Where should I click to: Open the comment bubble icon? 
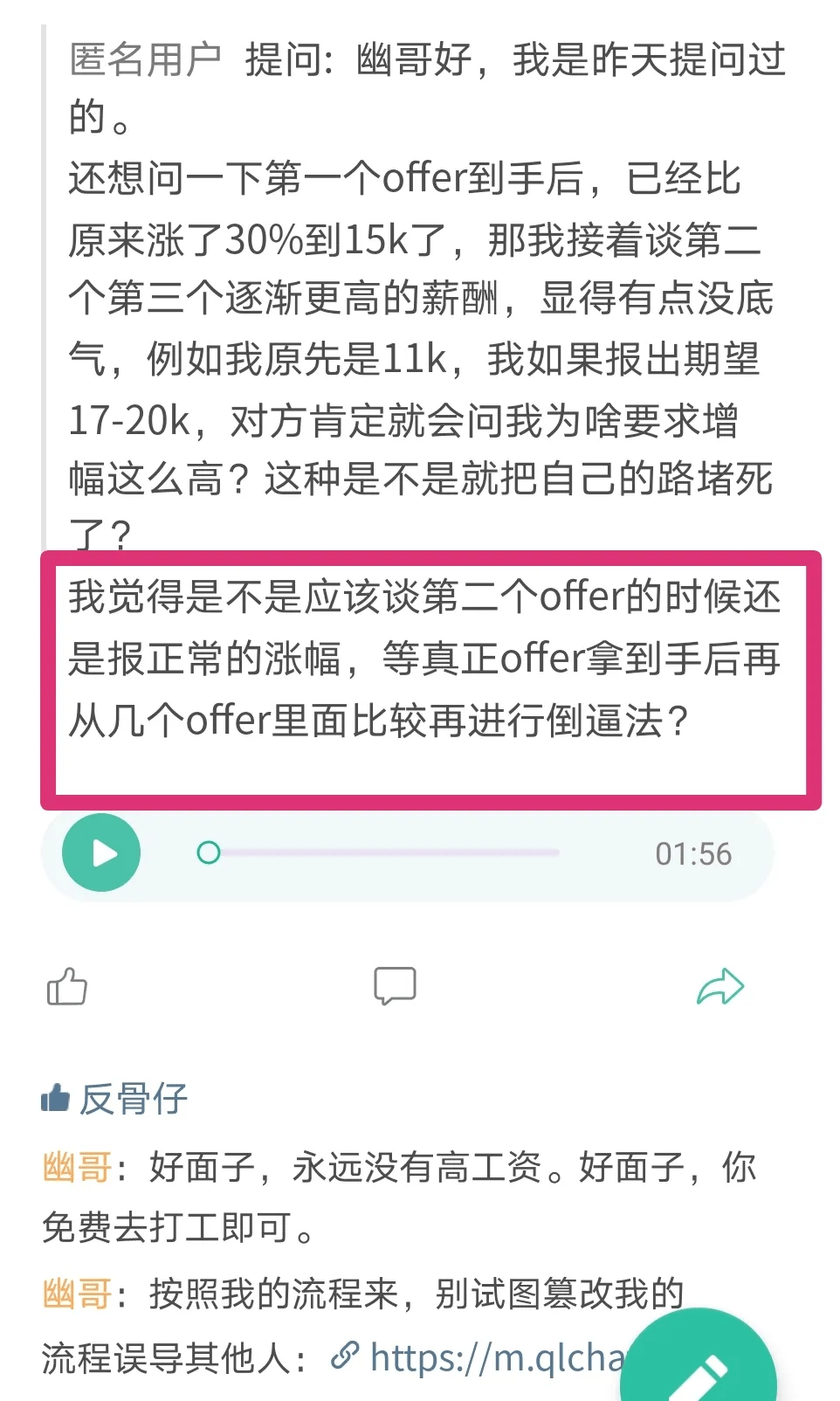pyautogui.click(x=395, y=987)
